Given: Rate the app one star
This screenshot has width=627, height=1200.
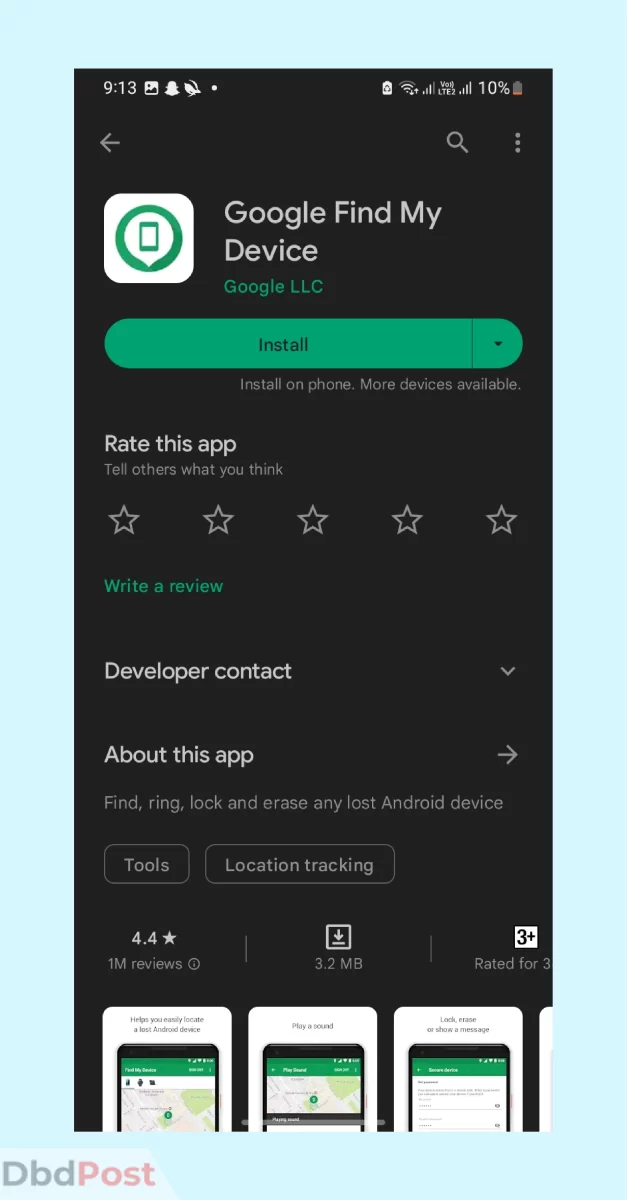Looking at the screenshot, I should pos(124,520).
